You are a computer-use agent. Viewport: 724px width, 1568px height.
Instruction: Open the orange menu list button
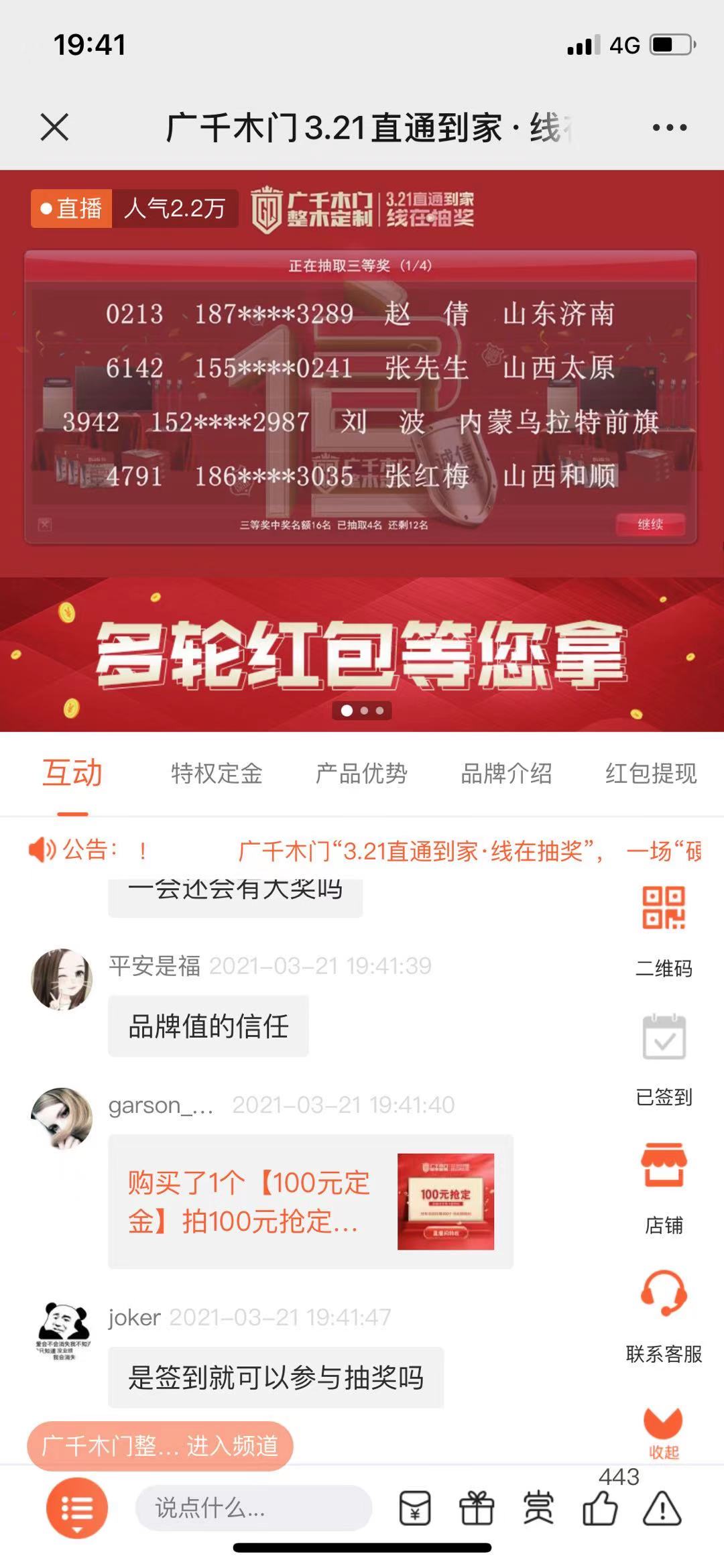pos(77,1508)
